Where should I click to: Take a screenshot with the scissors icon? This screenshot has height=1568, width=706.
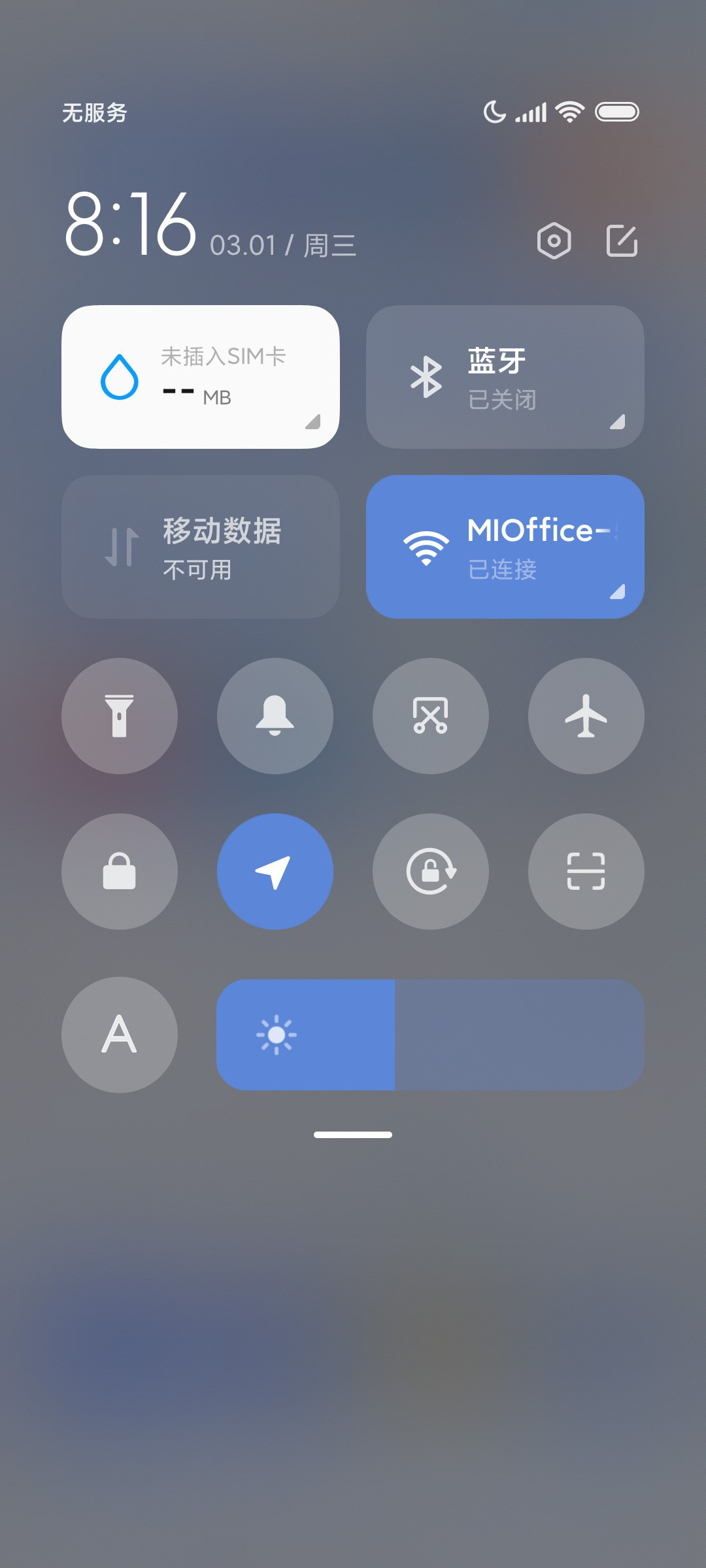[x=431, y=716]
